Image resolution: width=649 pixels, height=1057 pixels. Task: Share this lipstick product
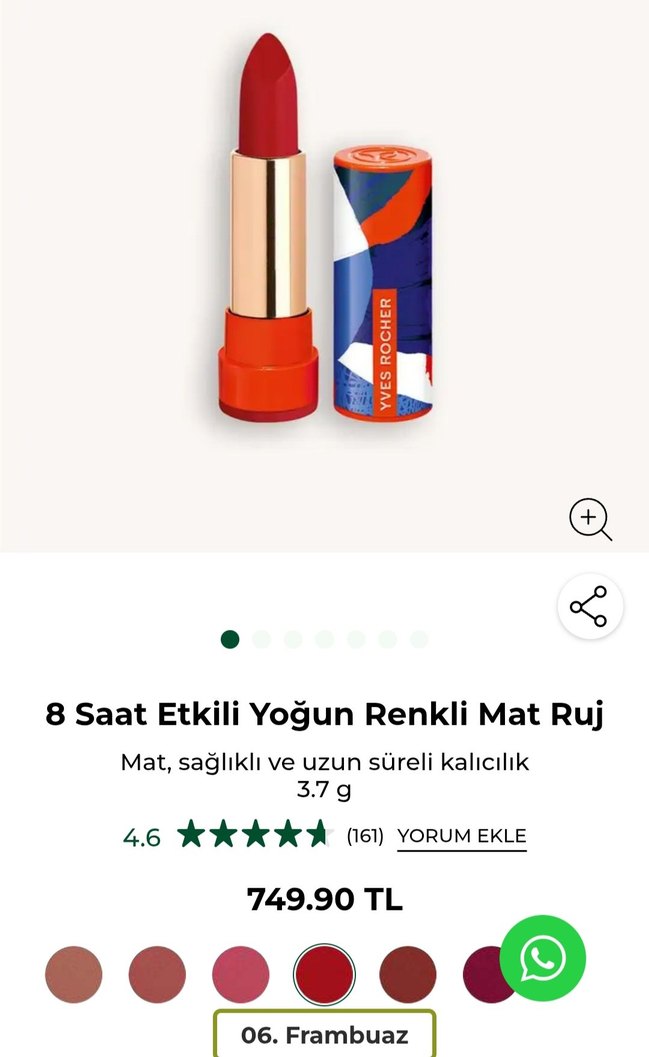590,607
